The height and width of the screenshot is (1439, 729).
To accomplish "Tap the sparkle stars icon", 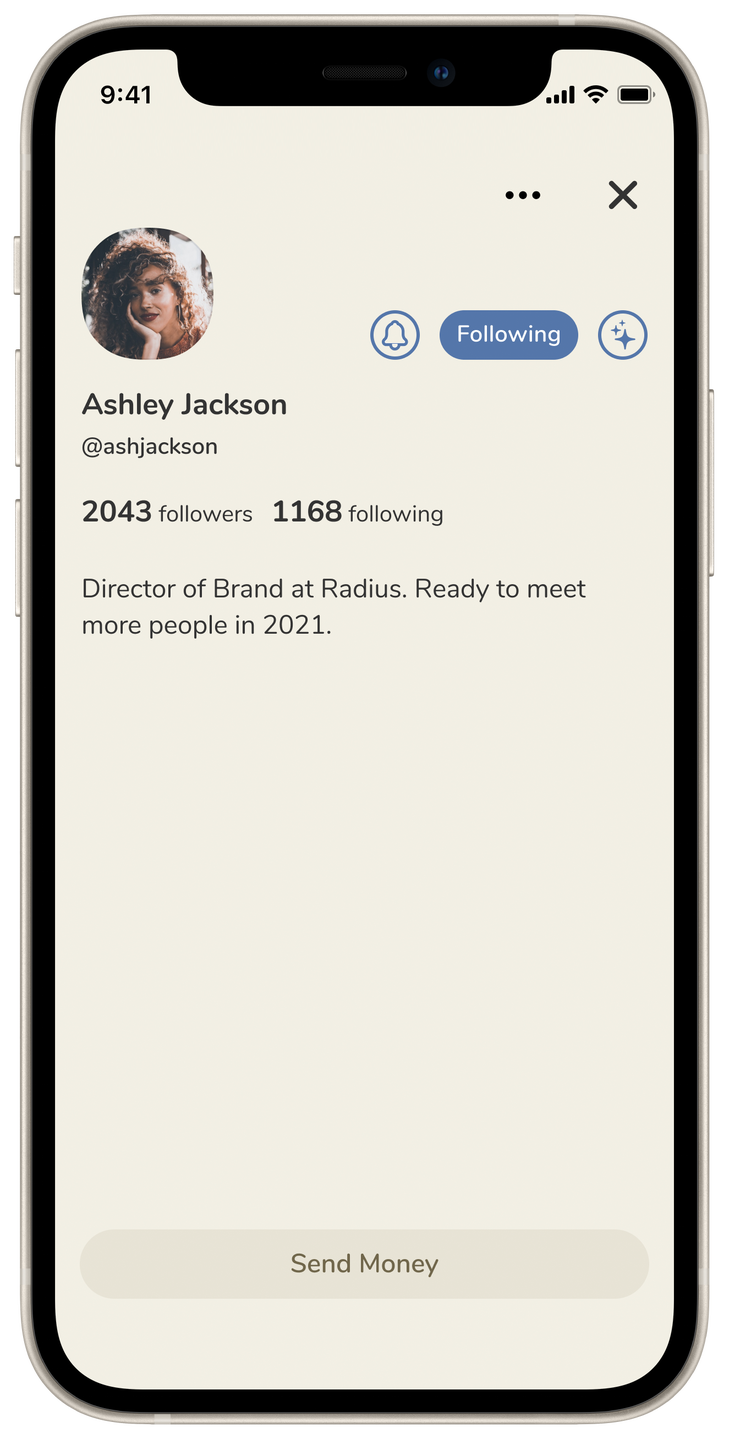I will coord(622,335).
